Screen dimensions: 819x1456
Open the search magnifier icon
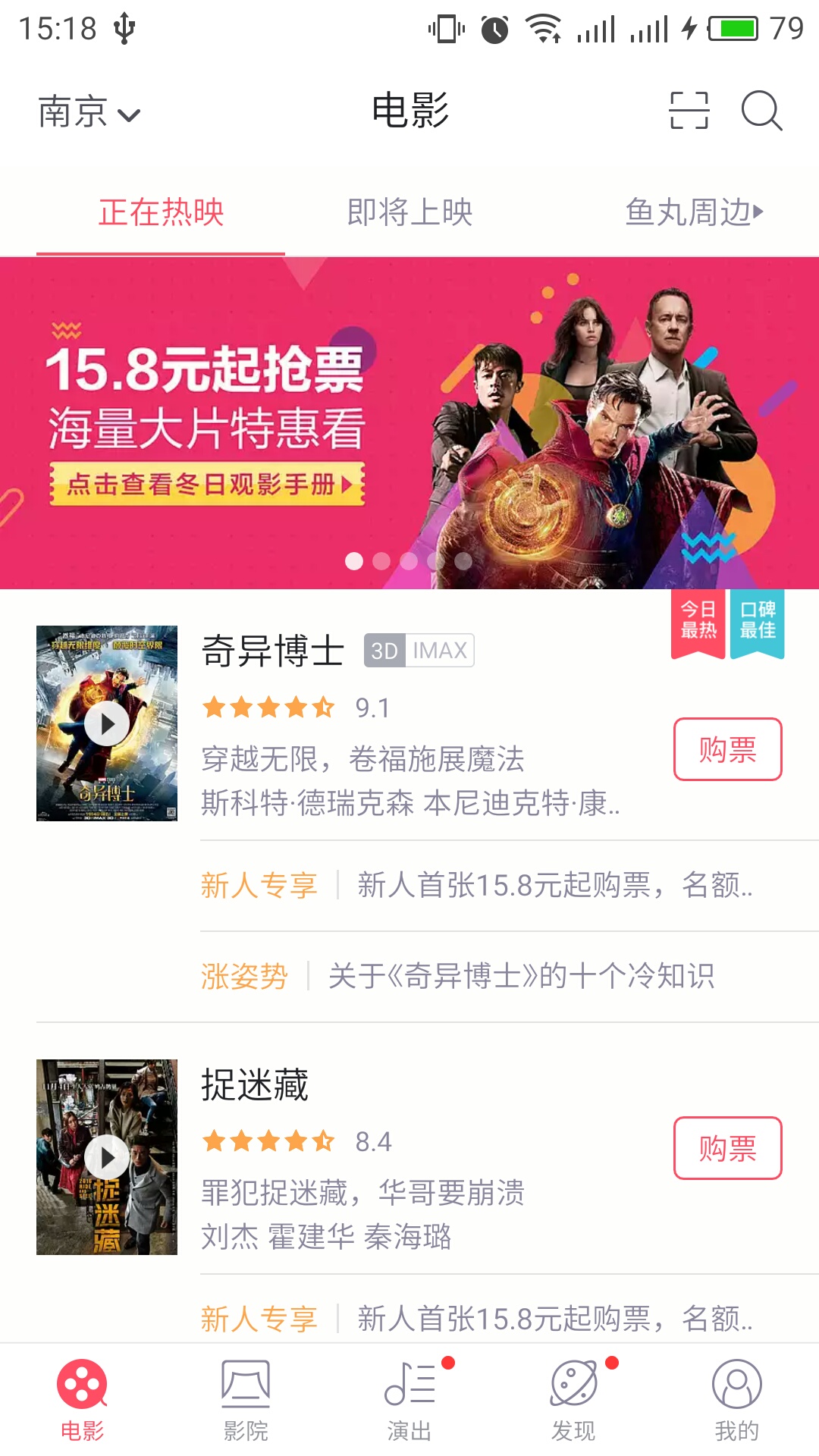(x=761, y=111)
